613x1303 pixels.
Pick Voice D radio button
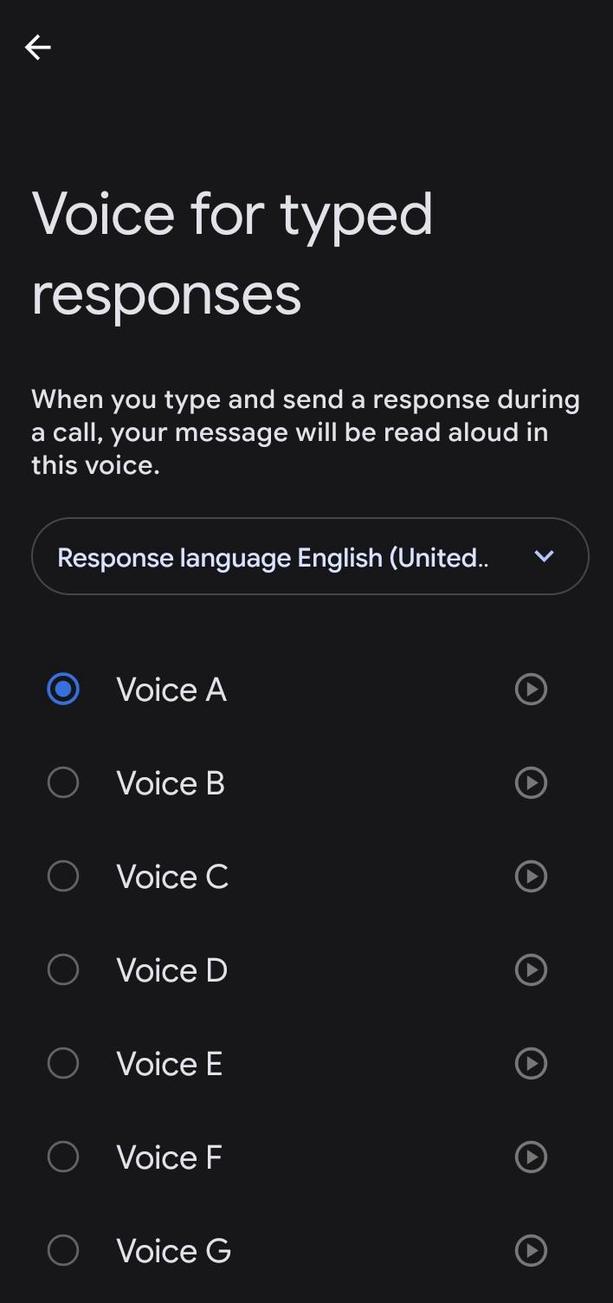click(63, 970)
